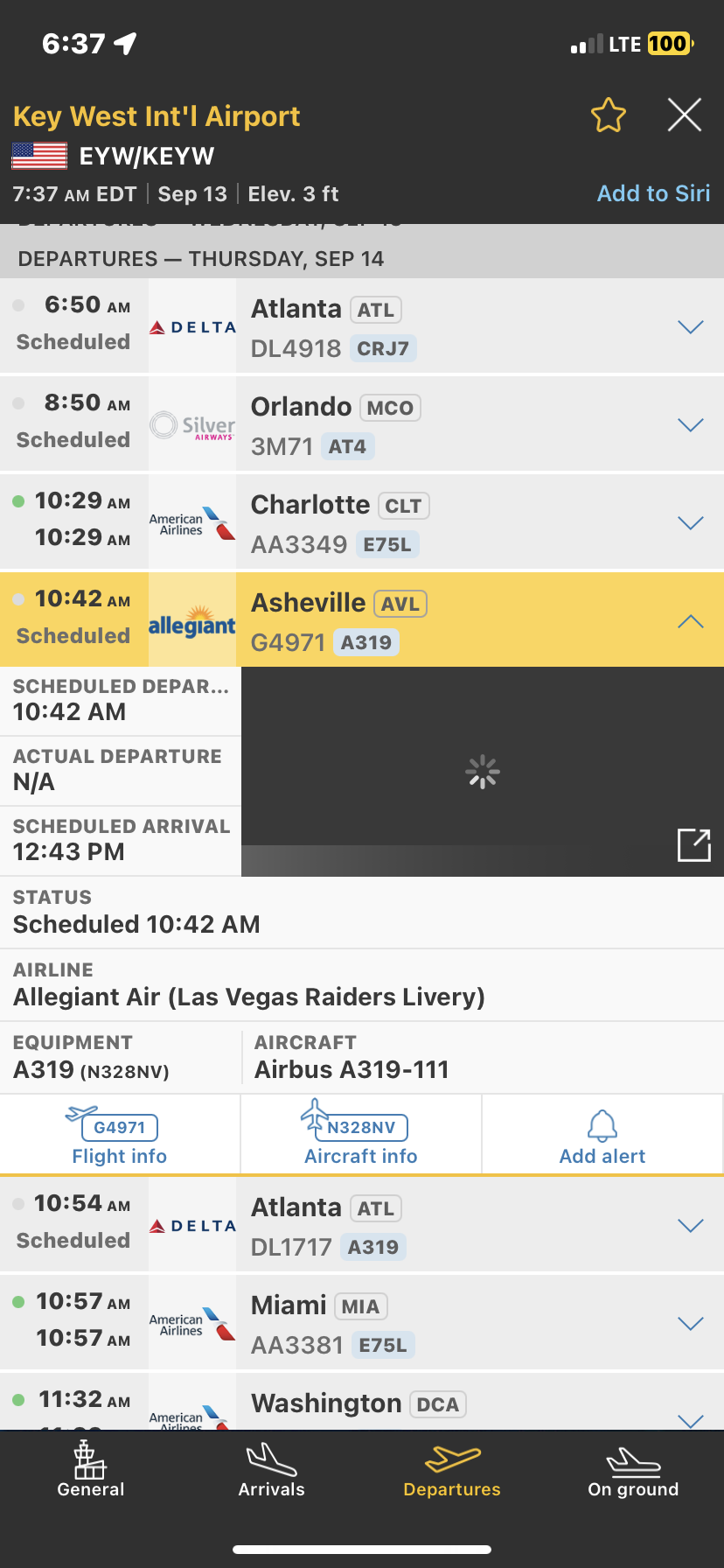Show aircraft On ground

pos(633,1470)
